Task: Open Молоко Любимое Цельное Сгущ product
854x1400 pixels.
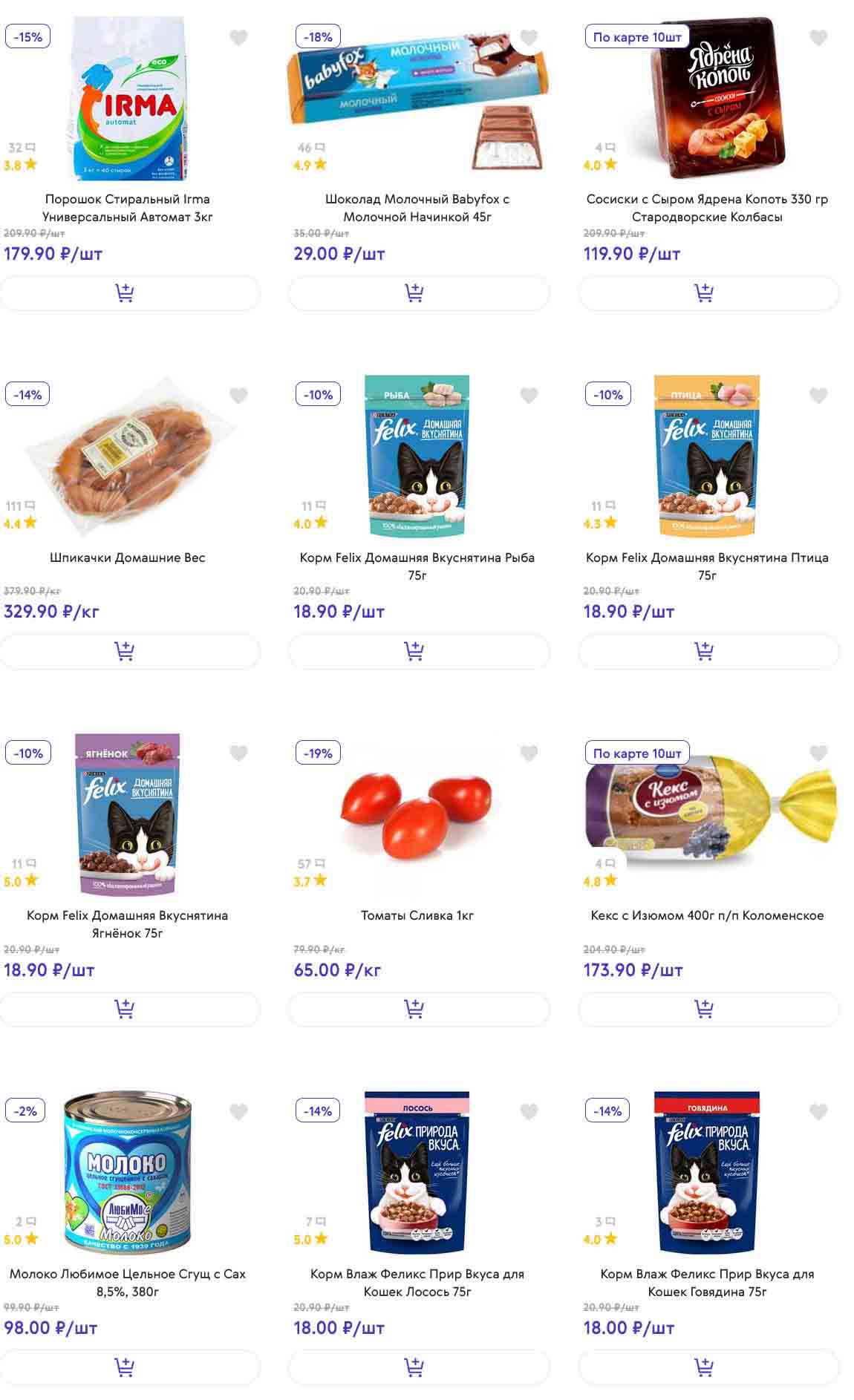Action: [127, 1282]
